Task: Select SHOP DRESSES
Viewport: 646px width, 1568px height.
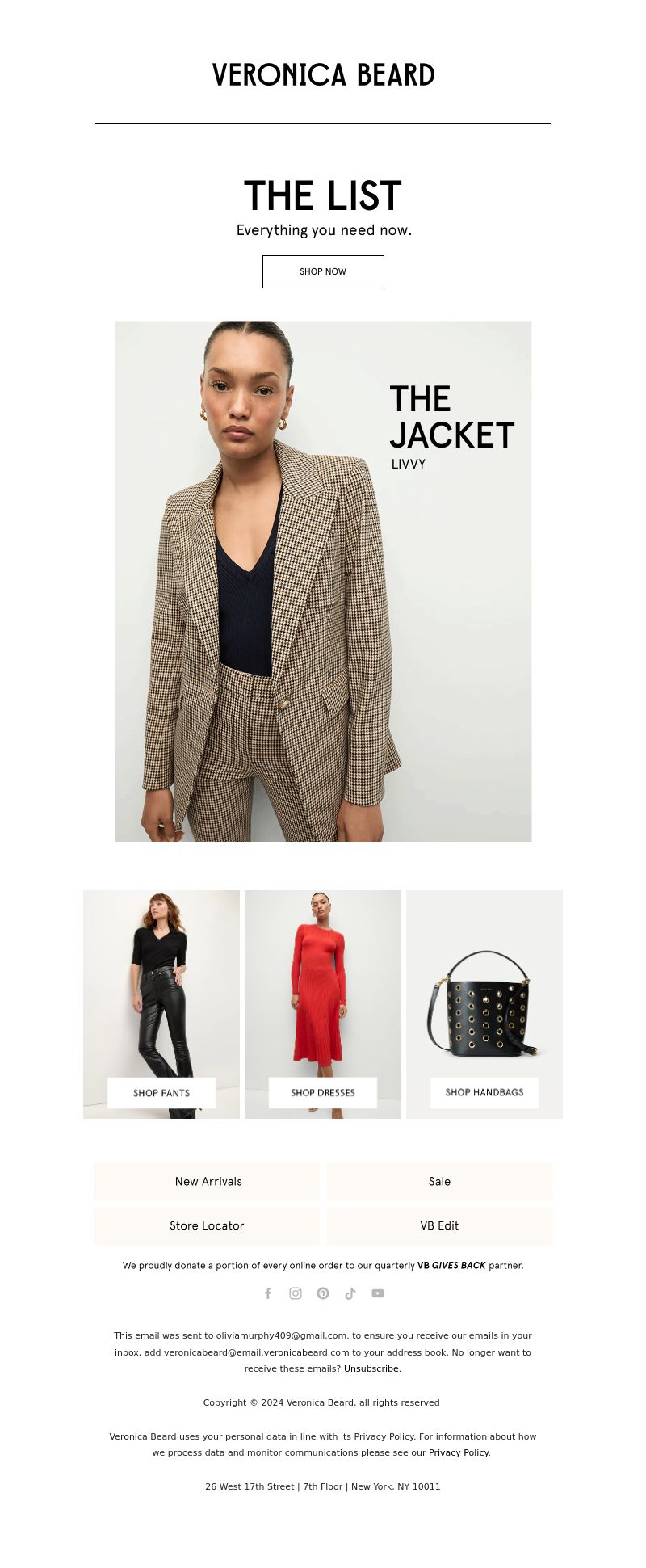Action: click(323, 1092)
